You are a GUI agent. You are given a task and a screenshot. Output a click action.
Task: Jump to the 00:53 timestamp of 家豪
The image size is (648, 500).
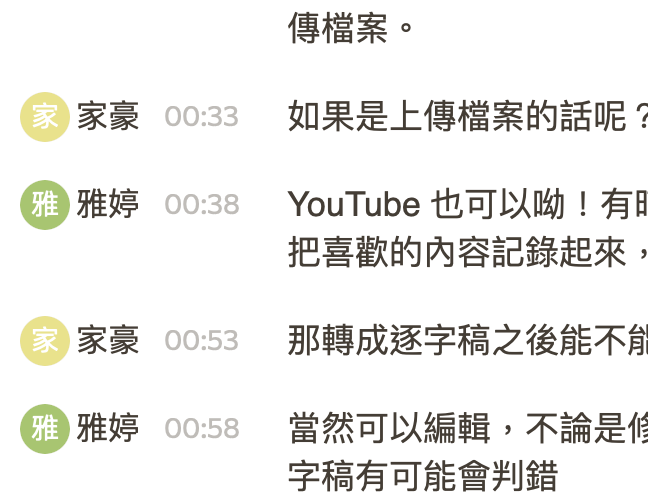point(201,341)
